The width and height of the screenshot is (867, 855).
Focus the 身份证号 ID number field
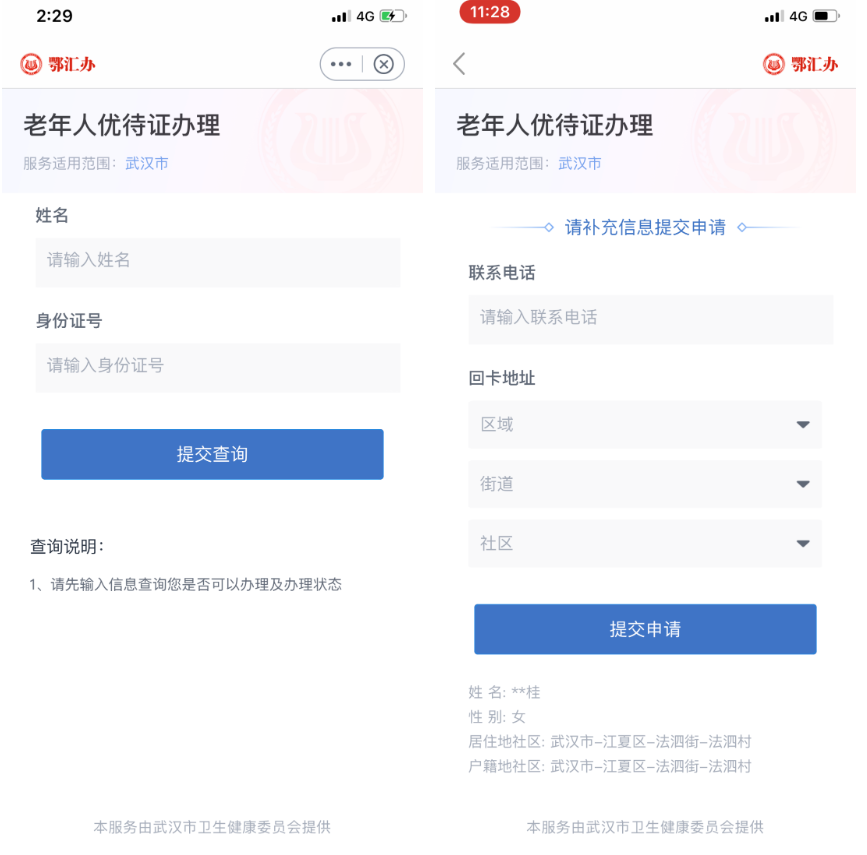pyautogui.click(x=217, y=366)
